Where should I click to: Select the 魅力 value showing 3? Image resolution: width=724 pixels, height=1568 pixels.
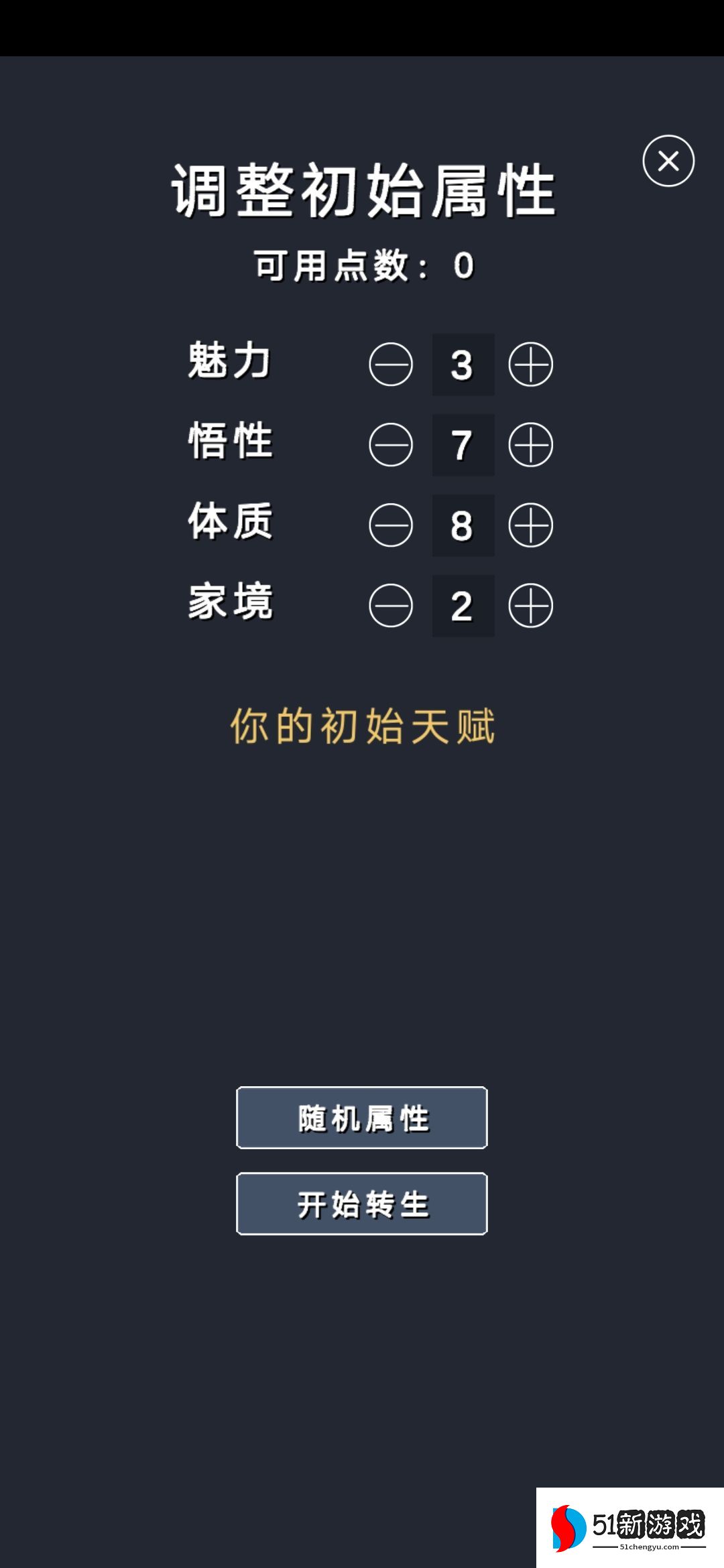462,365
